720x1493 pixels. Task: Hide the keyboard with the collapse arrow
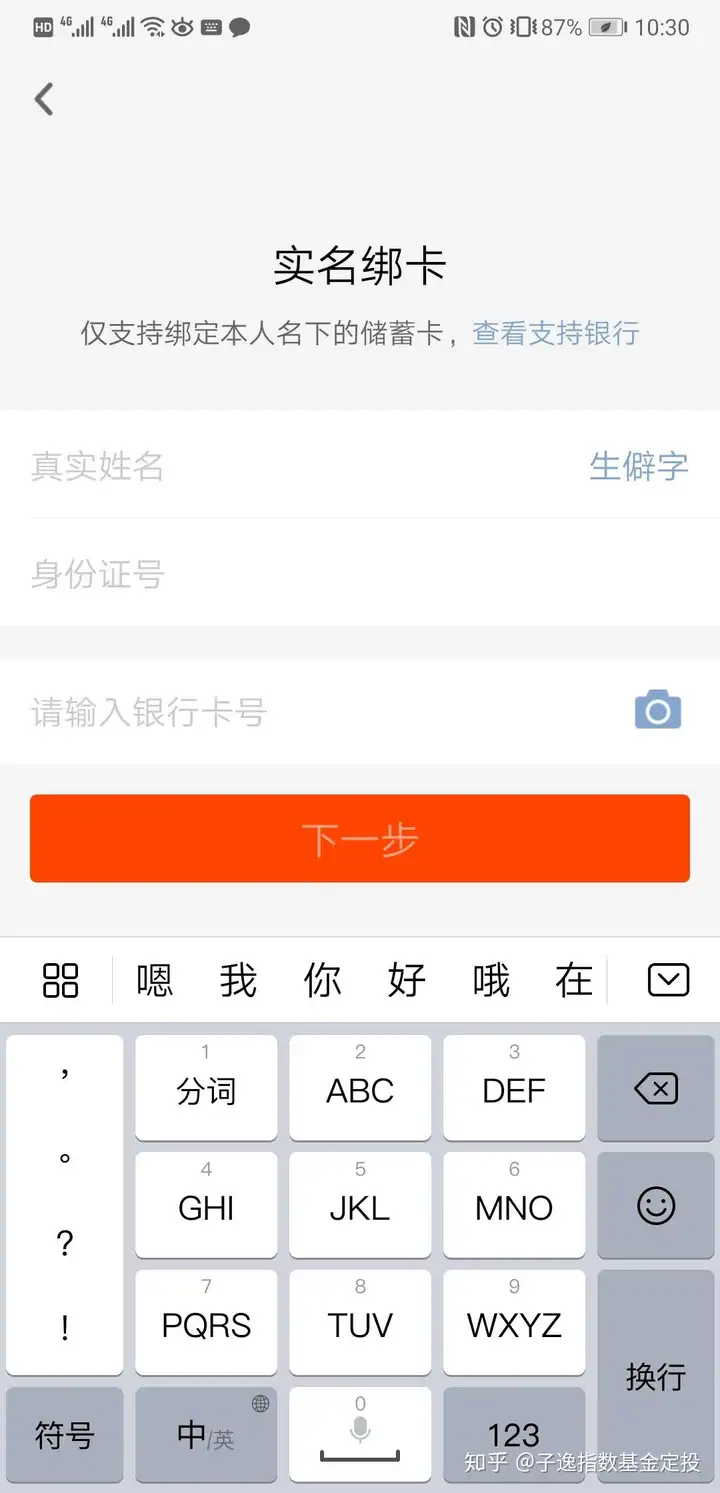[668, 980]
